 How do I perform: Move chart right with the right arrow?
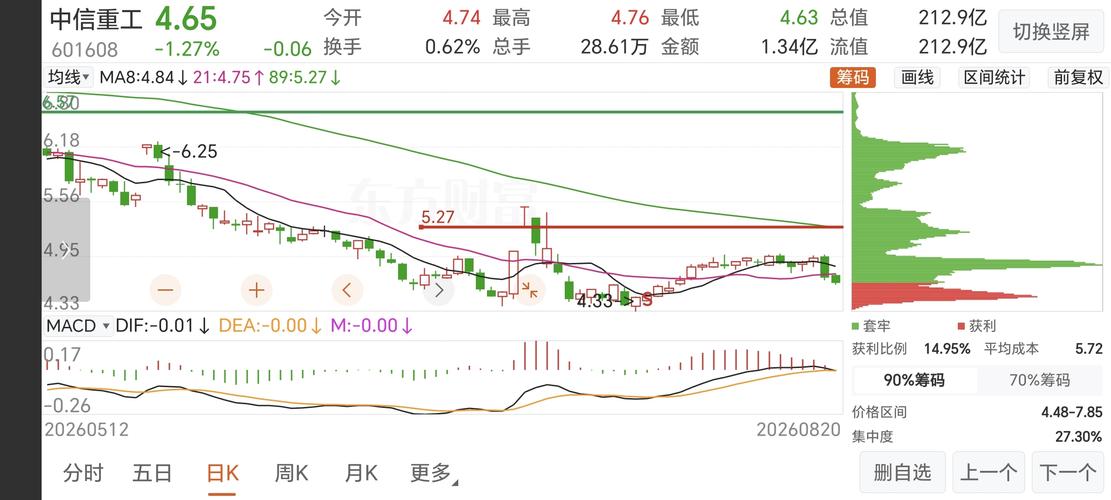[438, 290]
